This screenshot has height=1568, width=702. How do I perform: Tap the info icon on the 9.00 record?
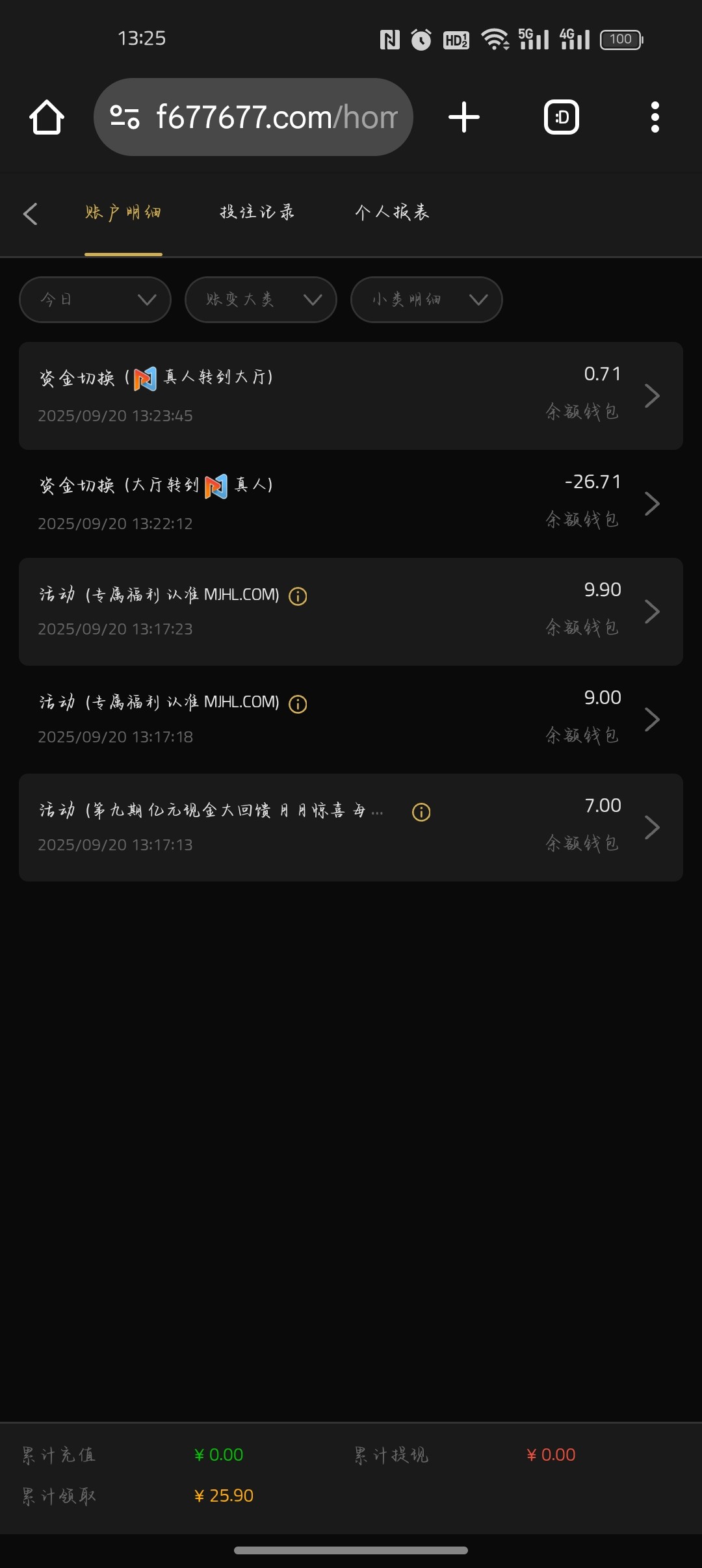tap(298, 704)
